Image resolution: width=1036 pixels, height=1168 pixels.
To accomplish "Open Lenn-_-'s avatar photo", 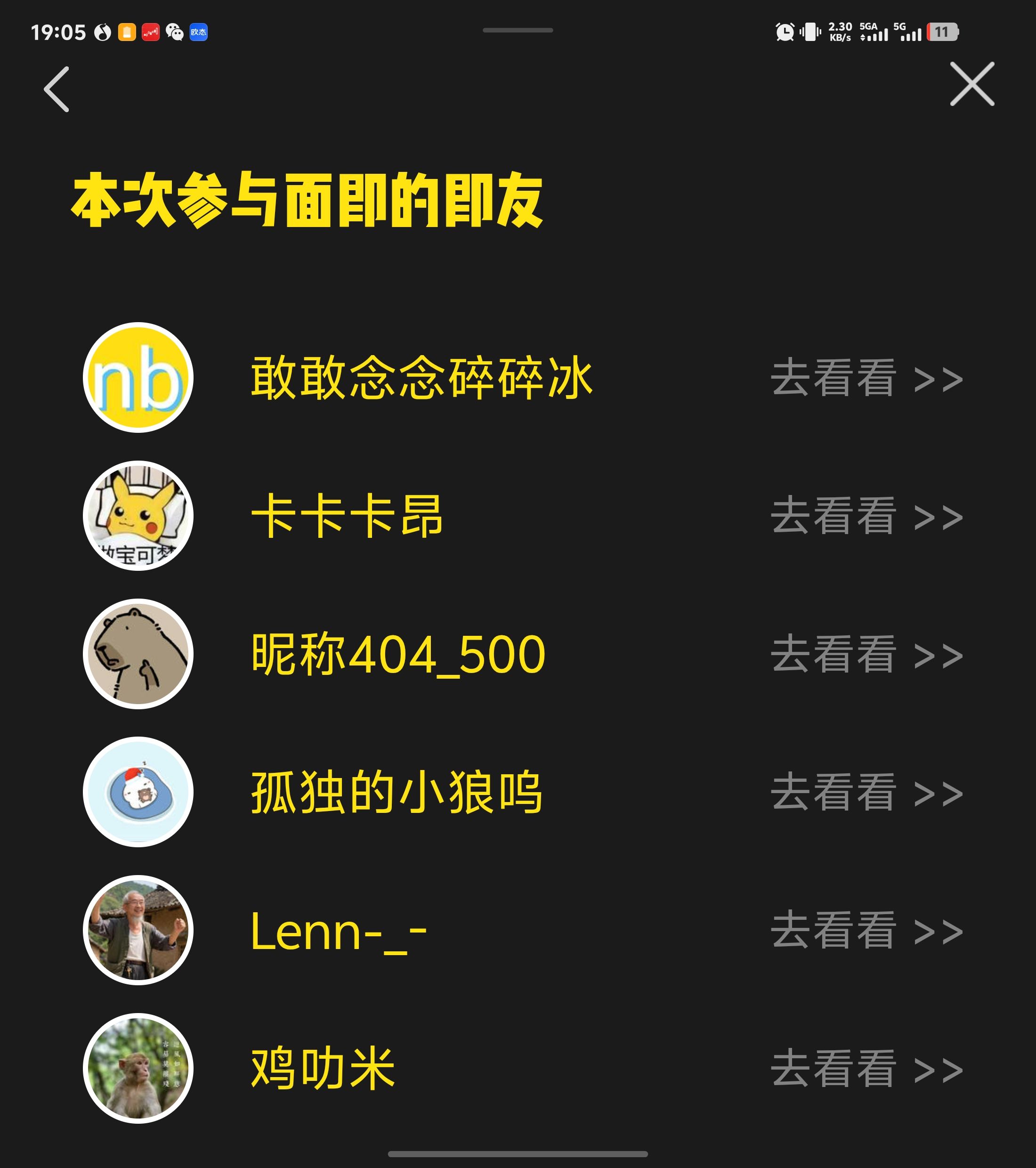I will (x=138, y=931).
